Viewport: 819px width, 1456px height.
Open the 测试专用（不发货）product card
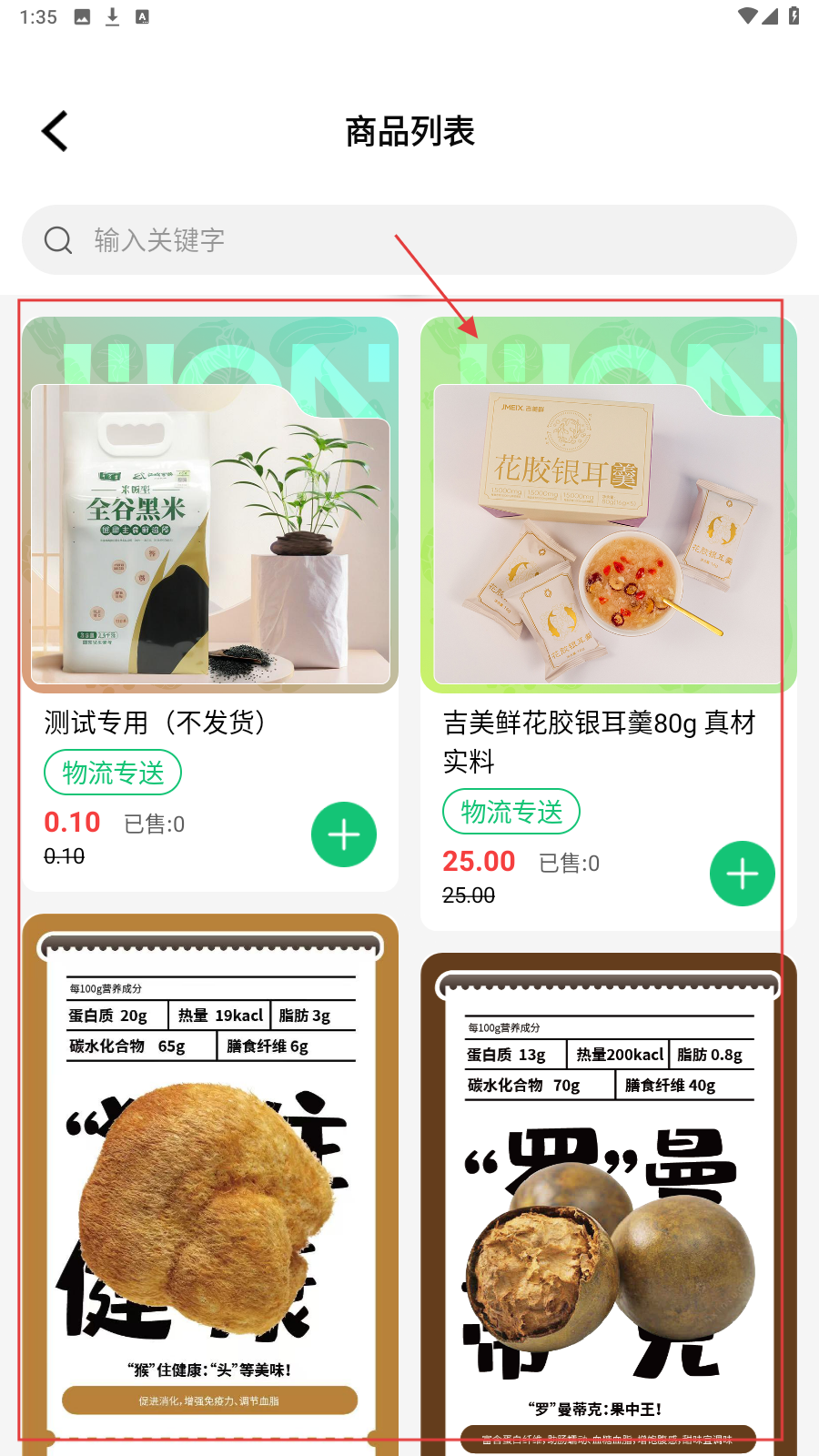click(x=210, y=506)
